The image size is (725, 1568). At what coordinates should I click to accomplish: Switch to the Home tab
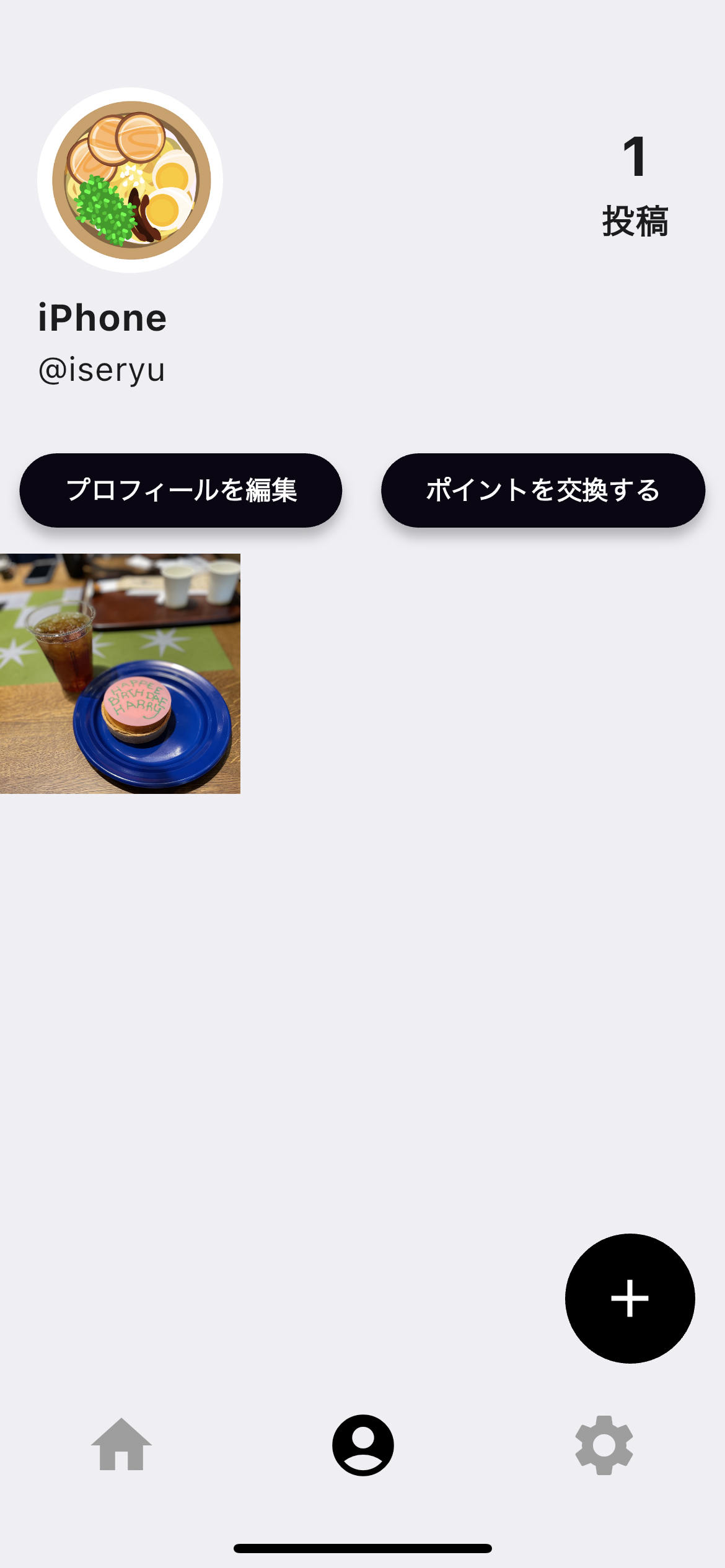[121, 1445]
